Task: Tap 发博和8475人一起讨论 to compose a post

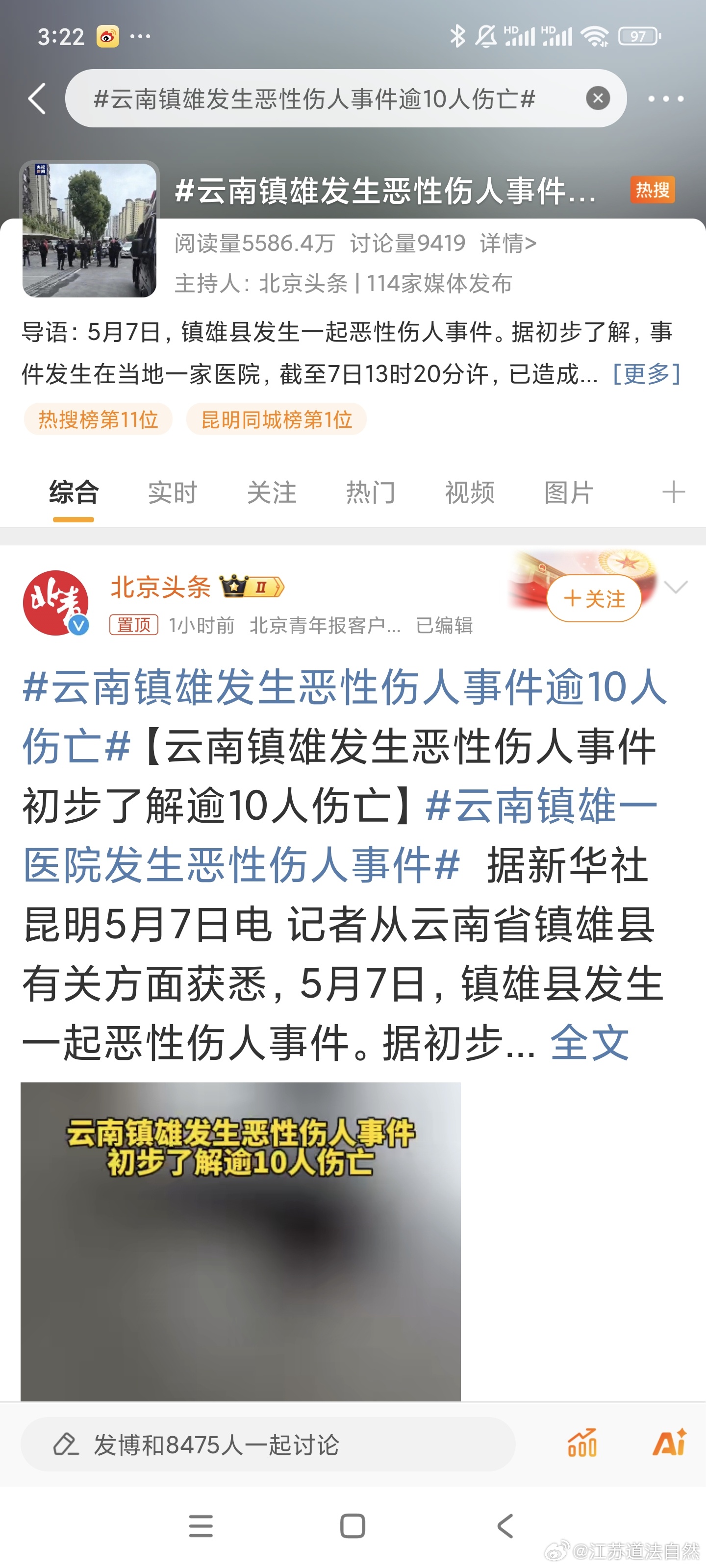Action: click(268, 1445)
